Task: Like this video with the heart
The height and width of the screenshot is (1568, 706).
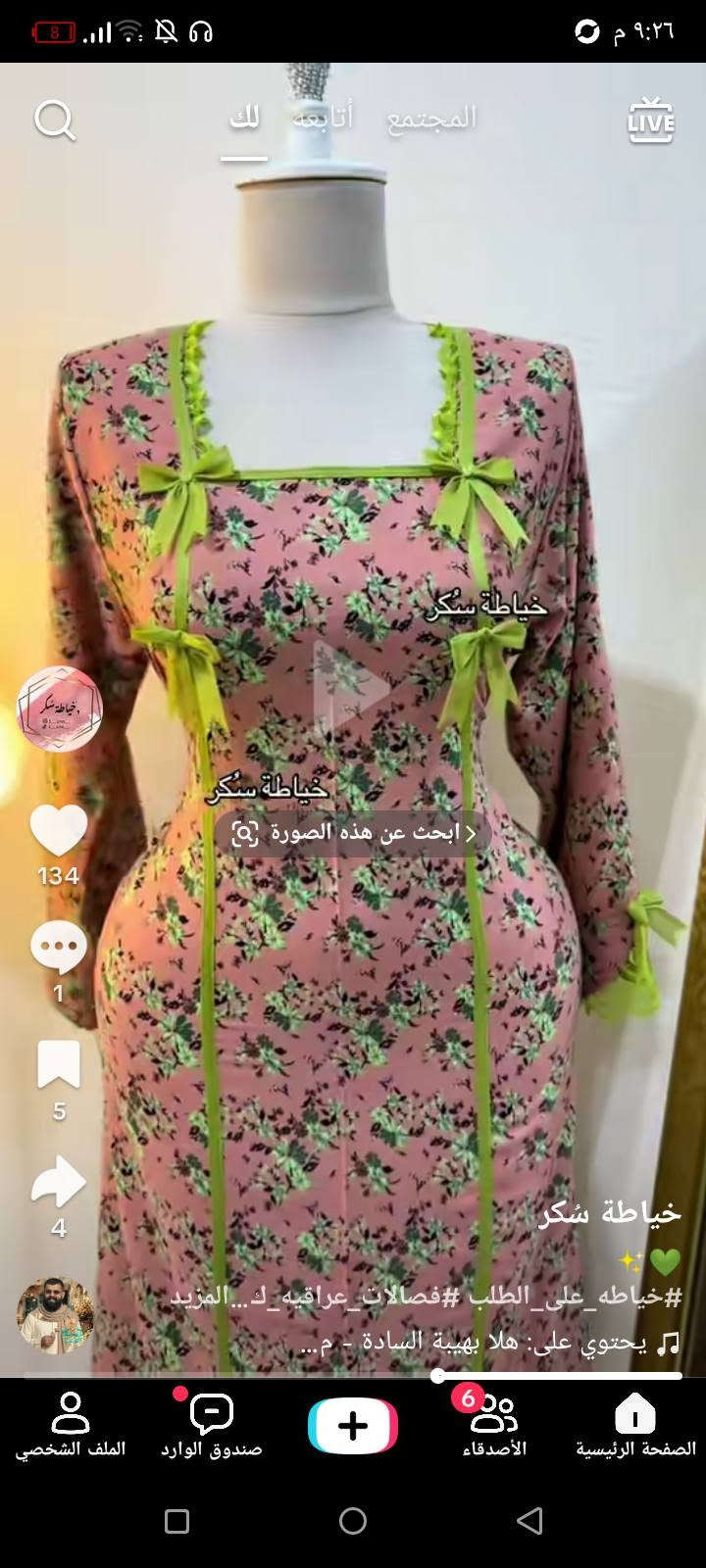Action: (x=59, y=830)
